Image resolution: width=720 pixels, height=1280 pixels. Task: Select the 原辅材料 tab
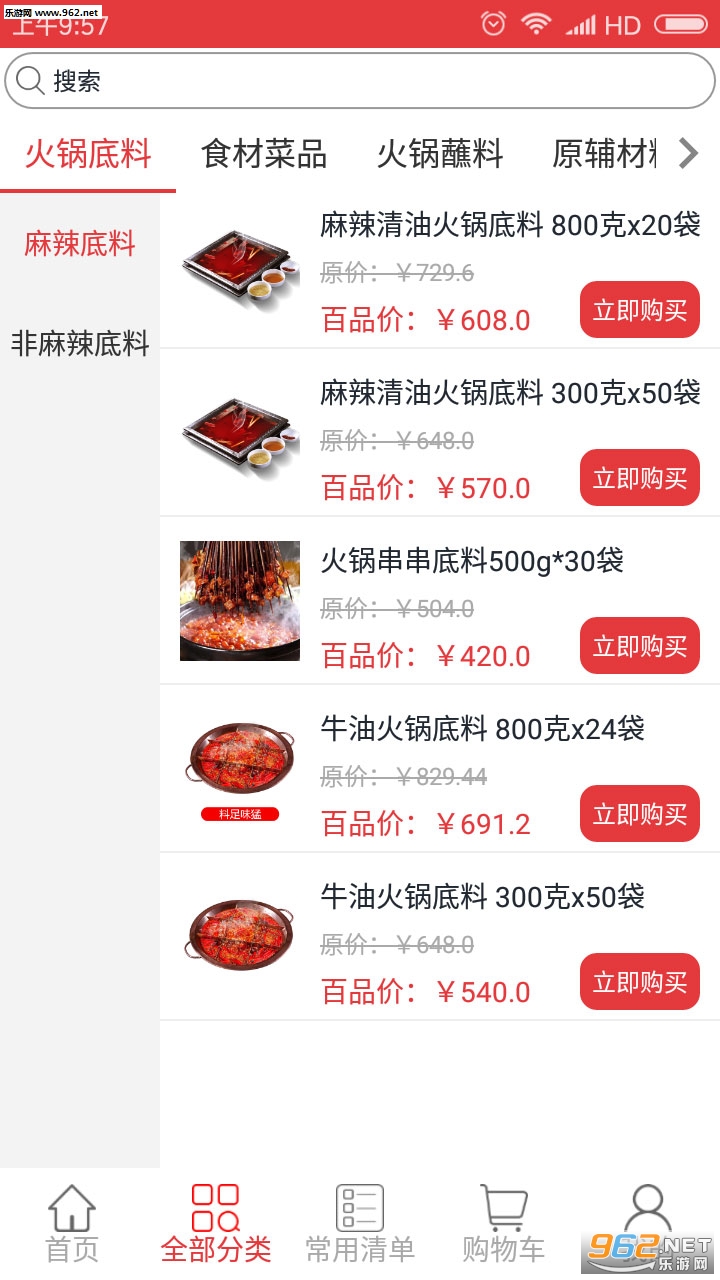[x=605, y=154]
